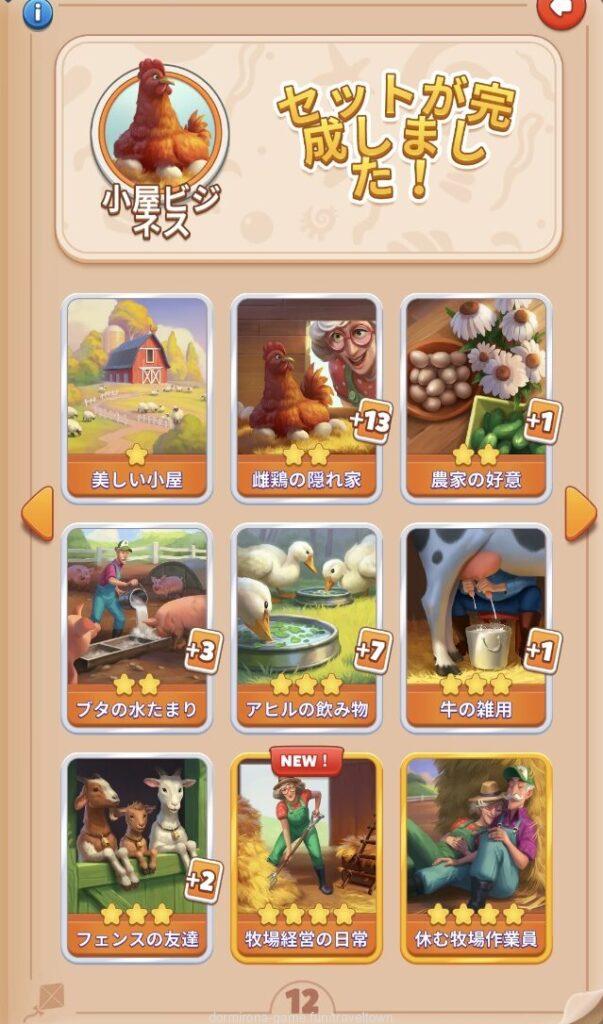
Task: Open the アヒルの飲み物 card
Action: click(306, 627)
